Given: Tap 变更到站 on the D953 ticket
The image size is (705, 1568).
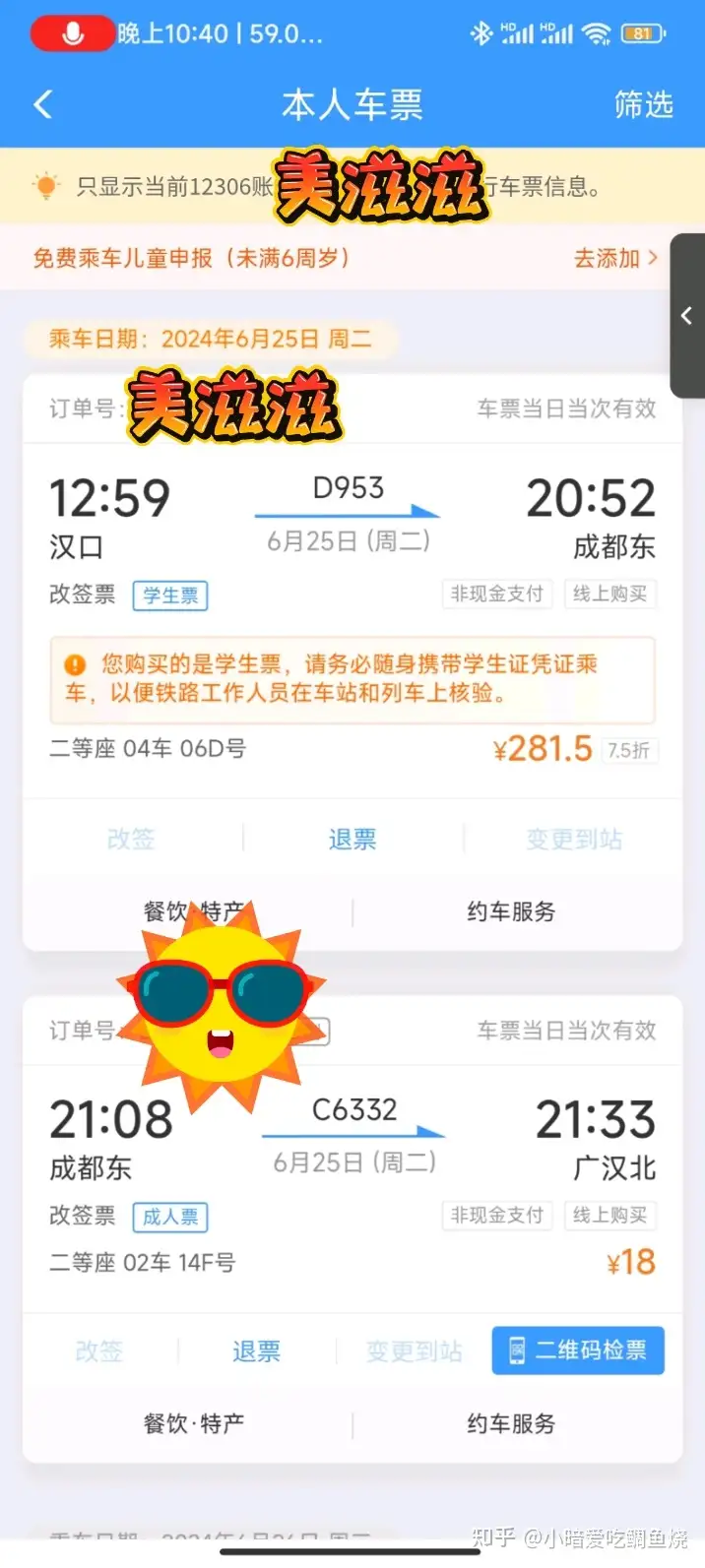Looking at the screenshot, I should tap(574, 840).
